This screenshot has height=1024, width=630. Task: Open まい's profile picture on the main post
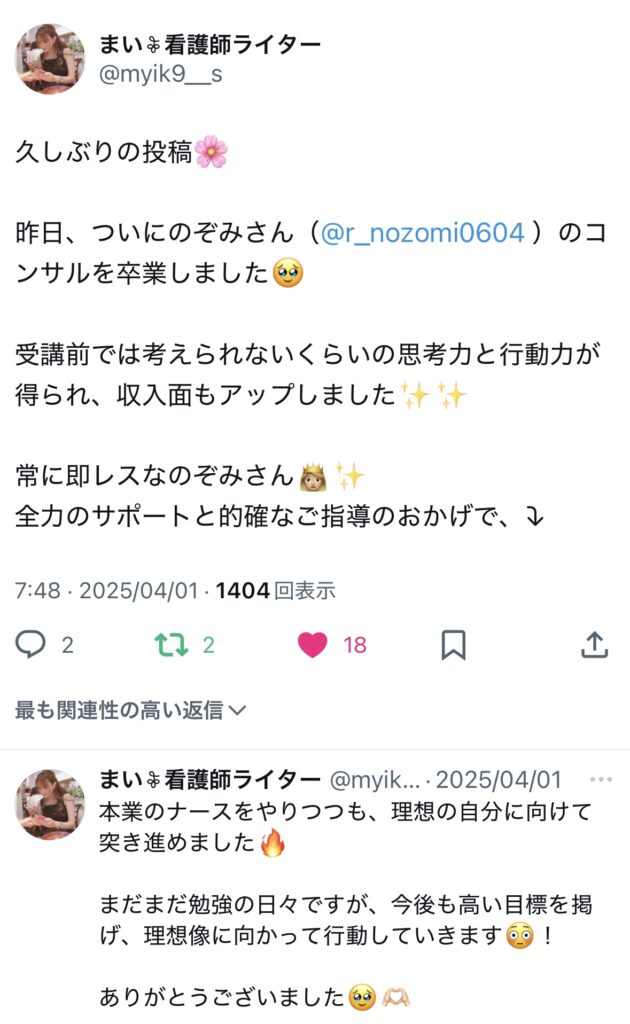click(49, 58)
